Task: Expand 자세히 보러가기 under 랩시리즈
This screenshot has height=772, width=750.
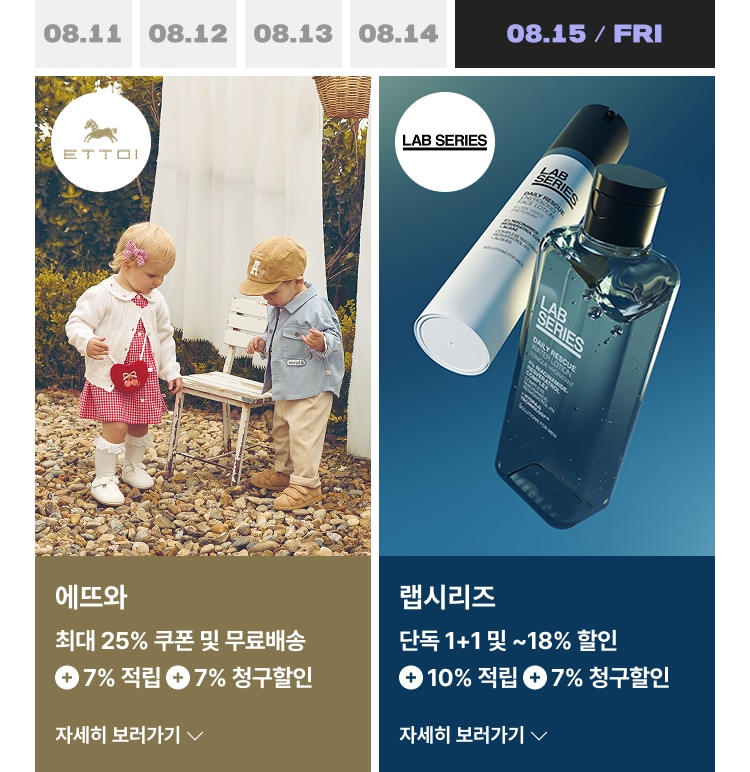Action: 473,735
